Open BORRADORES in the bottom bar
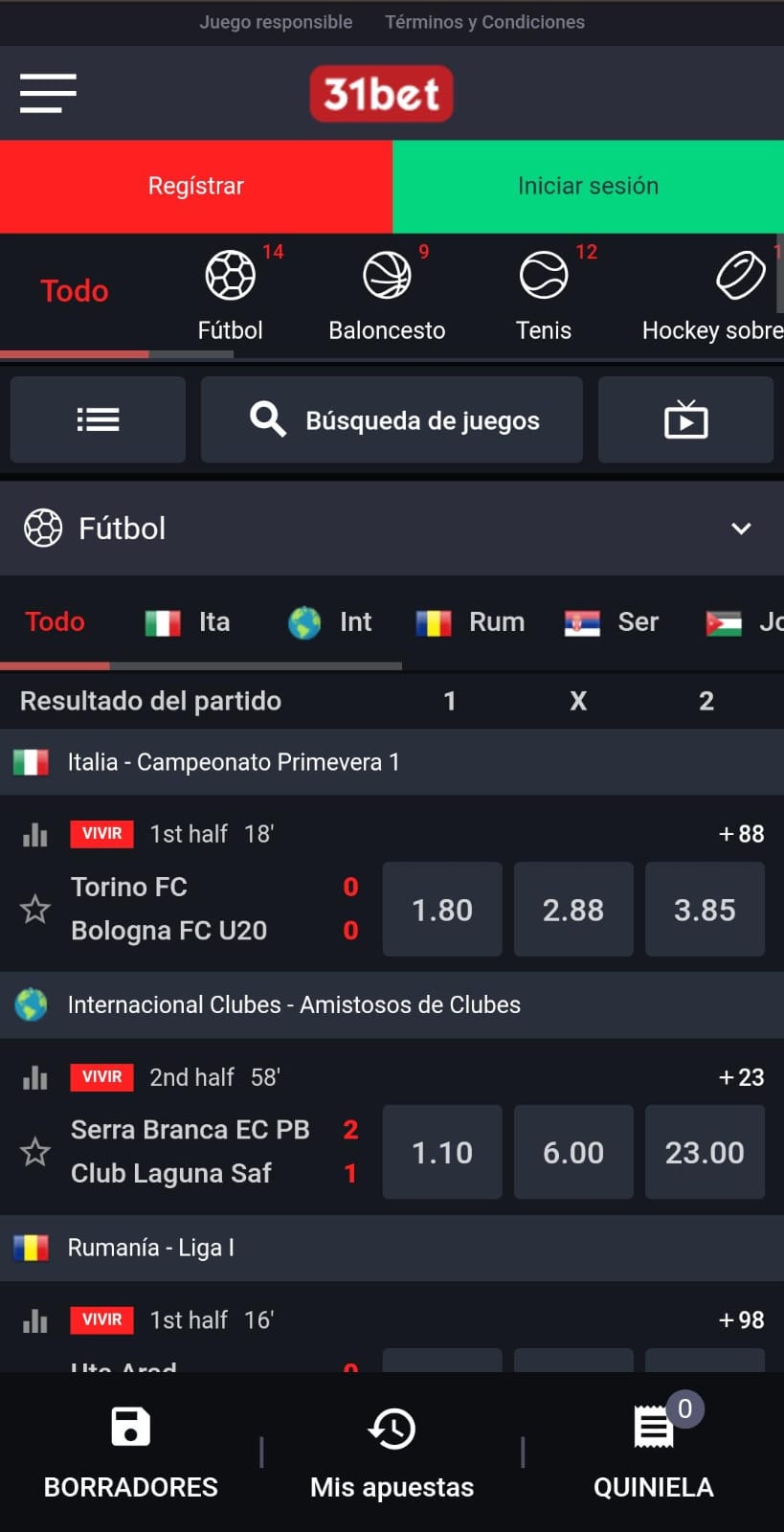This screenshot has height=1532, width=784. [x=131, y=1452]
